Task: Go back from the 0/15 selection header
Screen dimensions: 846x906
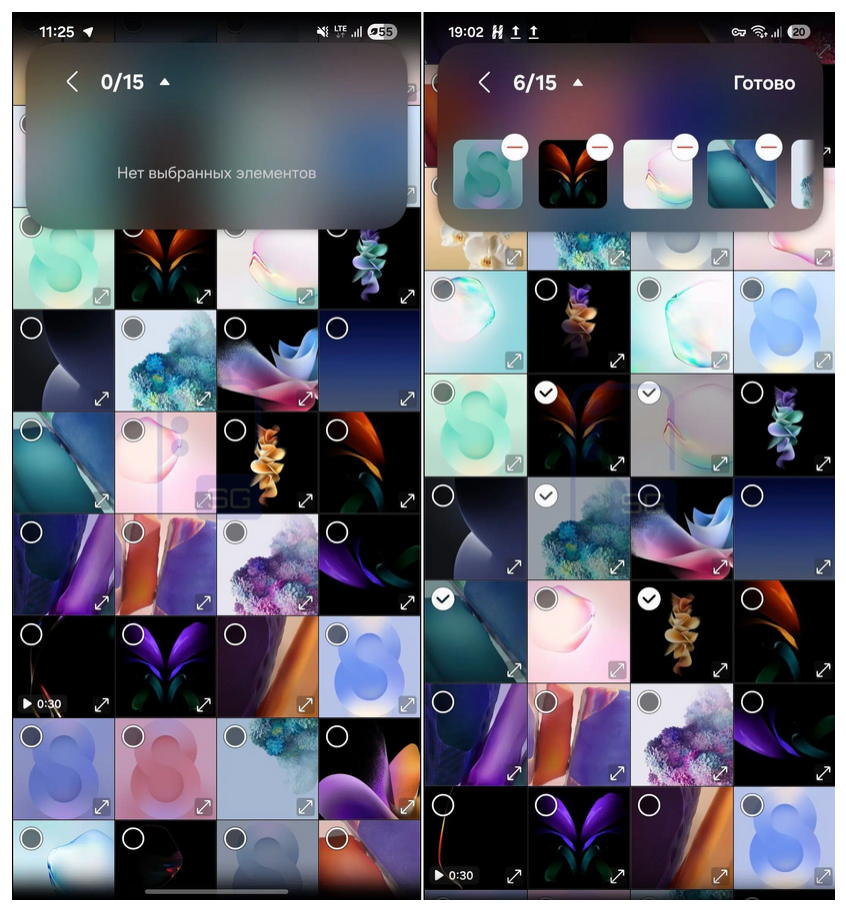Action: [72, 82]
